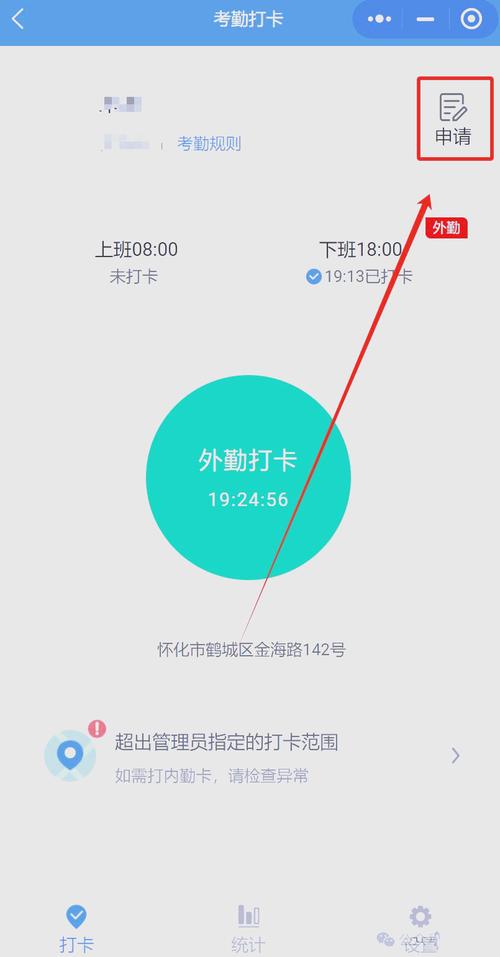View the 考勤规则 attendance rules

coord(209,144)
